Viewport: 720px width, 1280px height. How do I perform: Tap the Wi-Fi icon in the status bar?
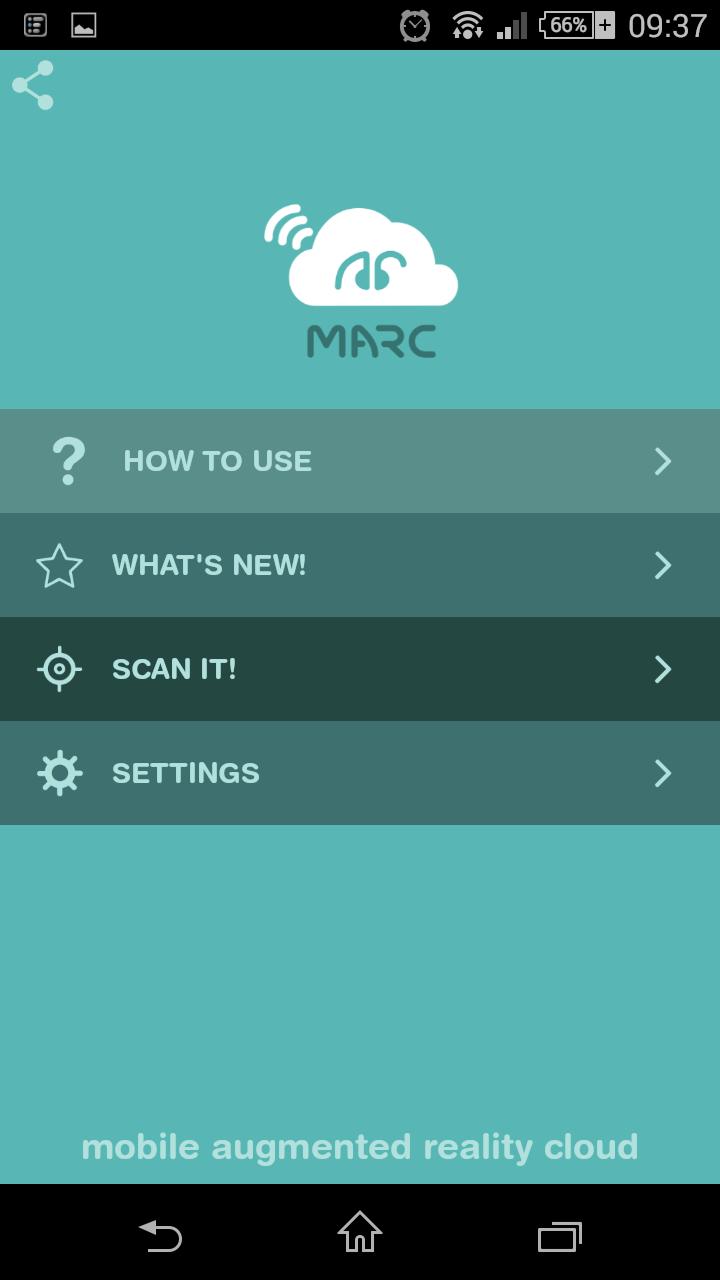pos(467,24)
